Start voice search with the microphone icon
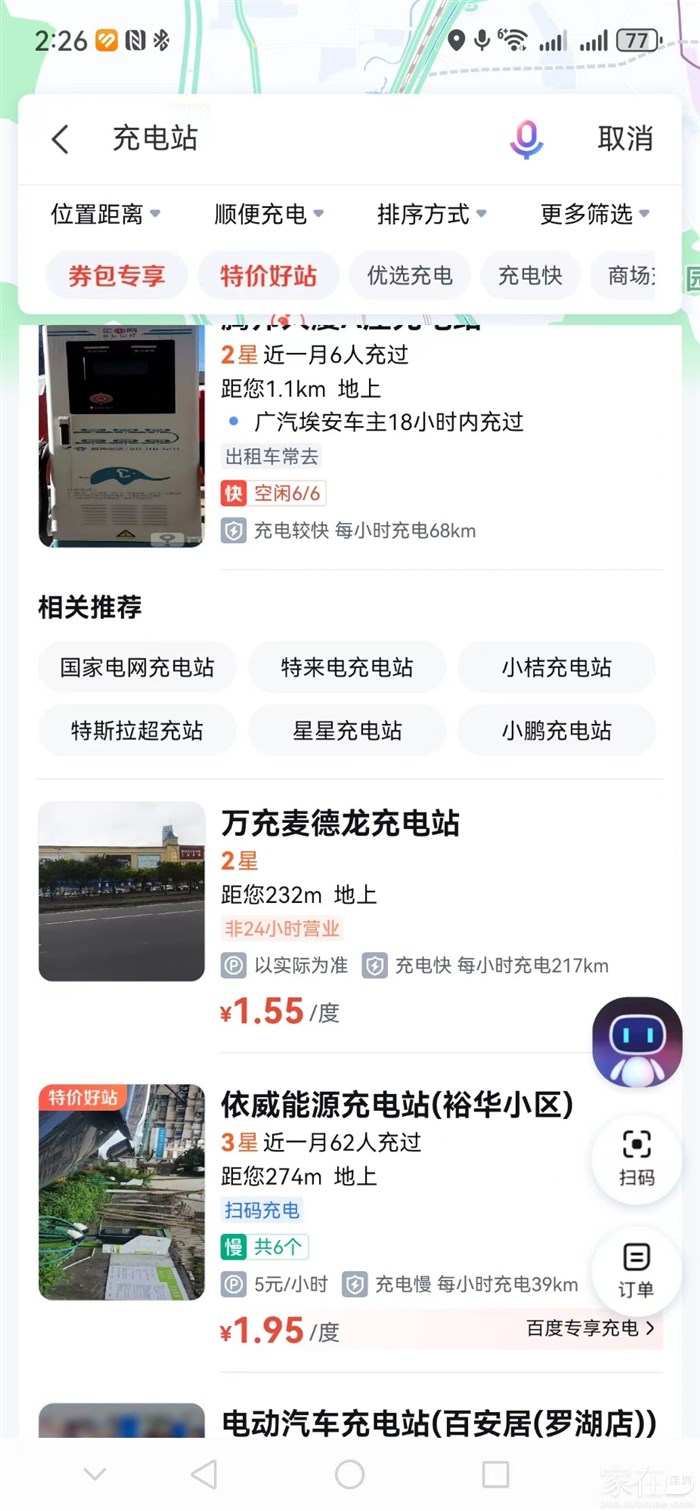 [x=526, y=139]
